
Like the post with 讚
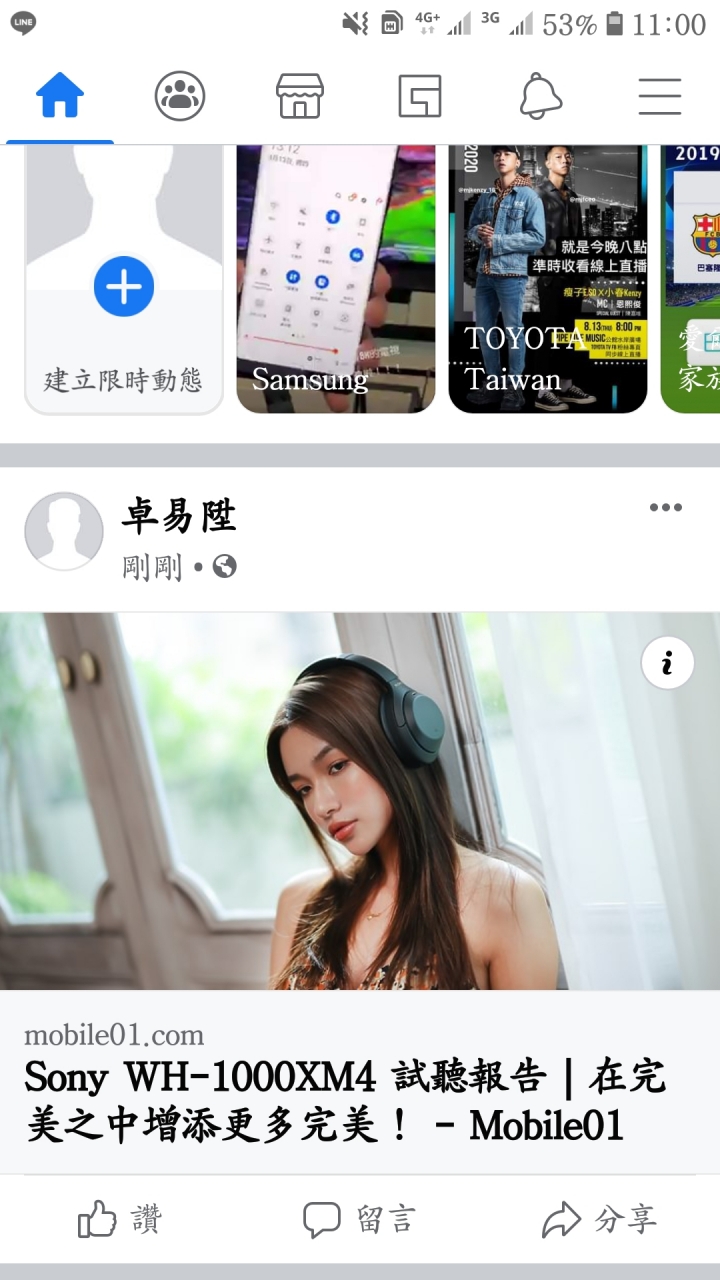120,1220
